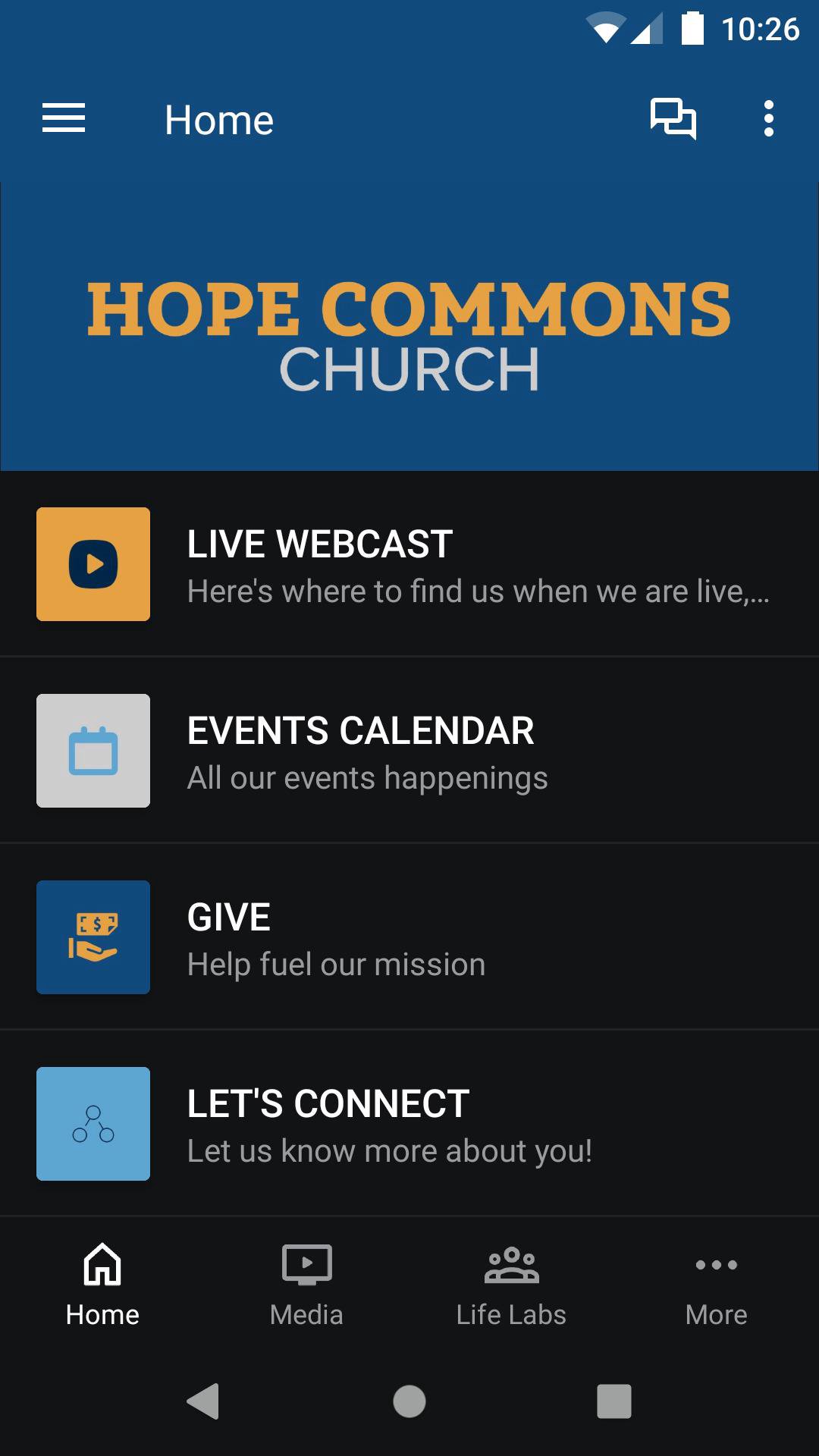Switch to the Life Labs tab
Image resolution: width=819 pixels, height=1456 pixels.
(512, 1283)
